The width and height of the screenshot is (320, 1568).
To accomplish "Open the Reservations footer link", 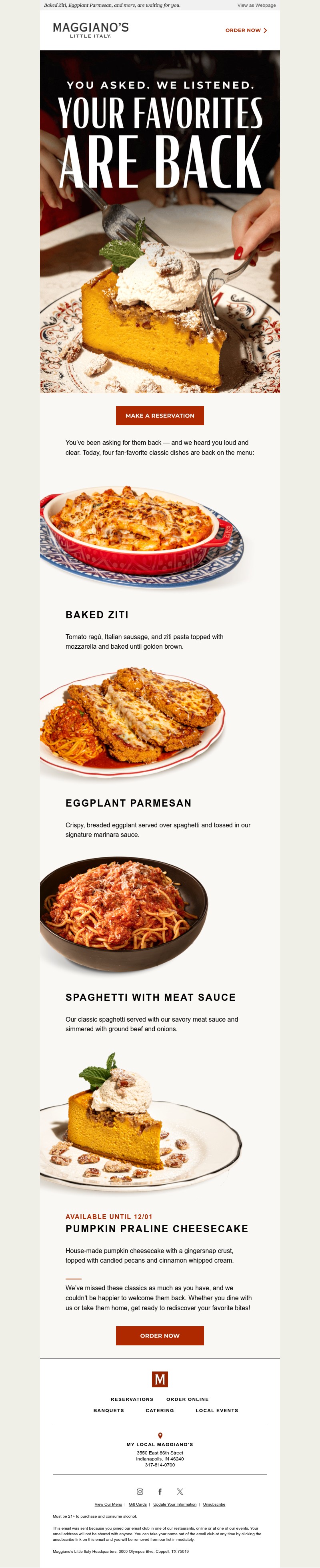I will click(x=132, y=1399).
